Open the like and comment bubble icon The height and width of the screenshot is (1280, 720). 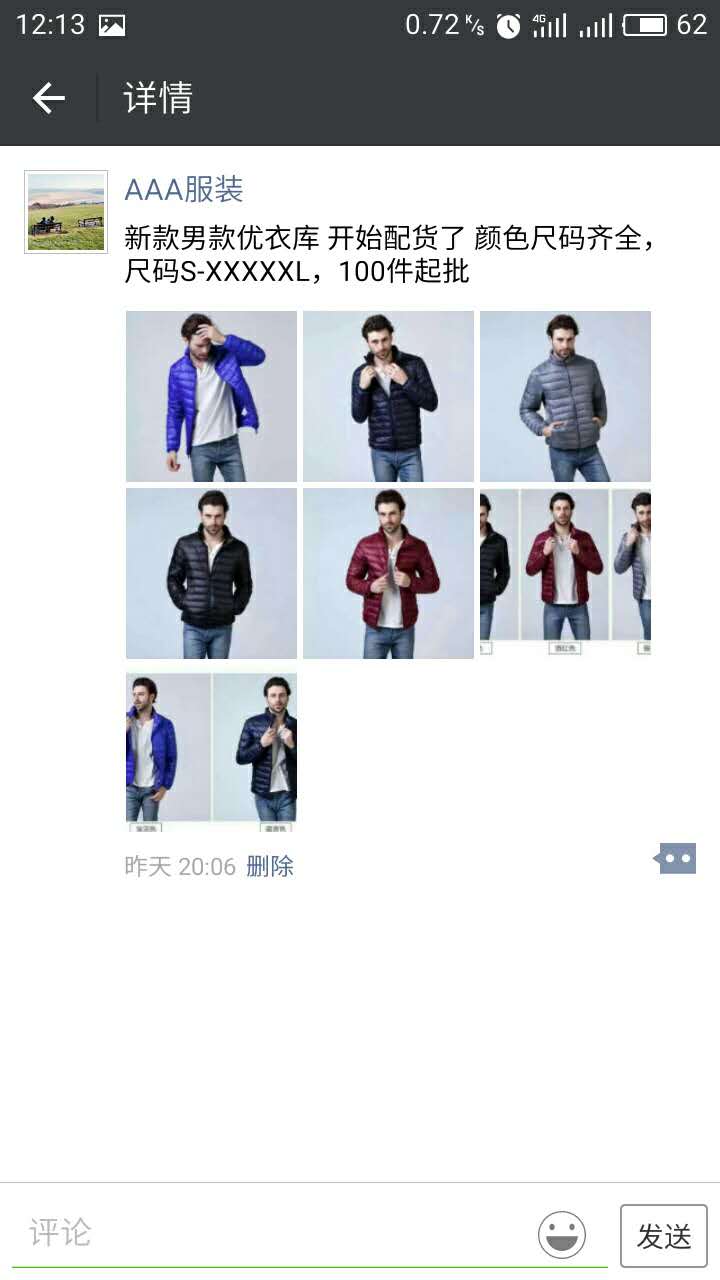coord(675,858)
